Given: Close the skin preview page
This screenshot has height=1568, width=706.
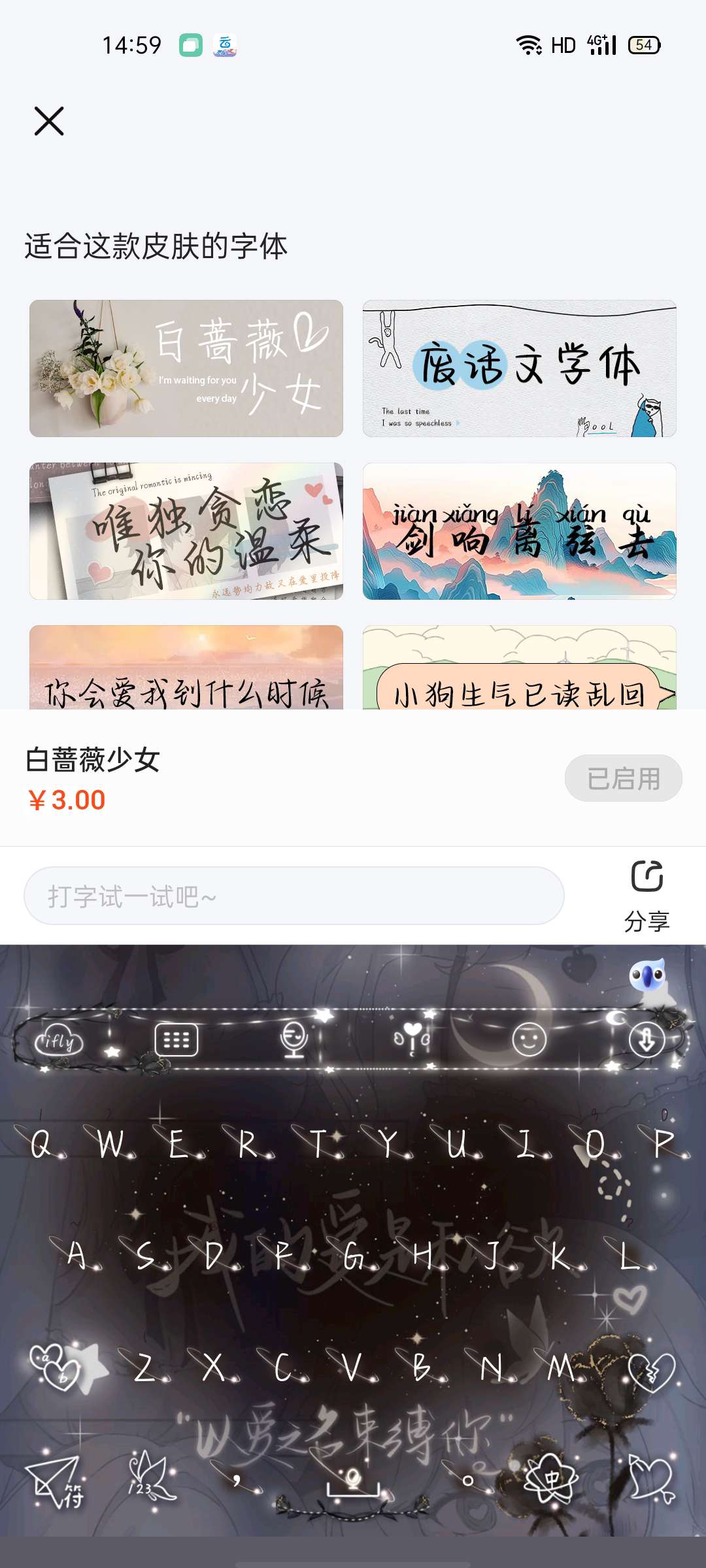Looking at the screenshot, I should [x=49, y=122].
